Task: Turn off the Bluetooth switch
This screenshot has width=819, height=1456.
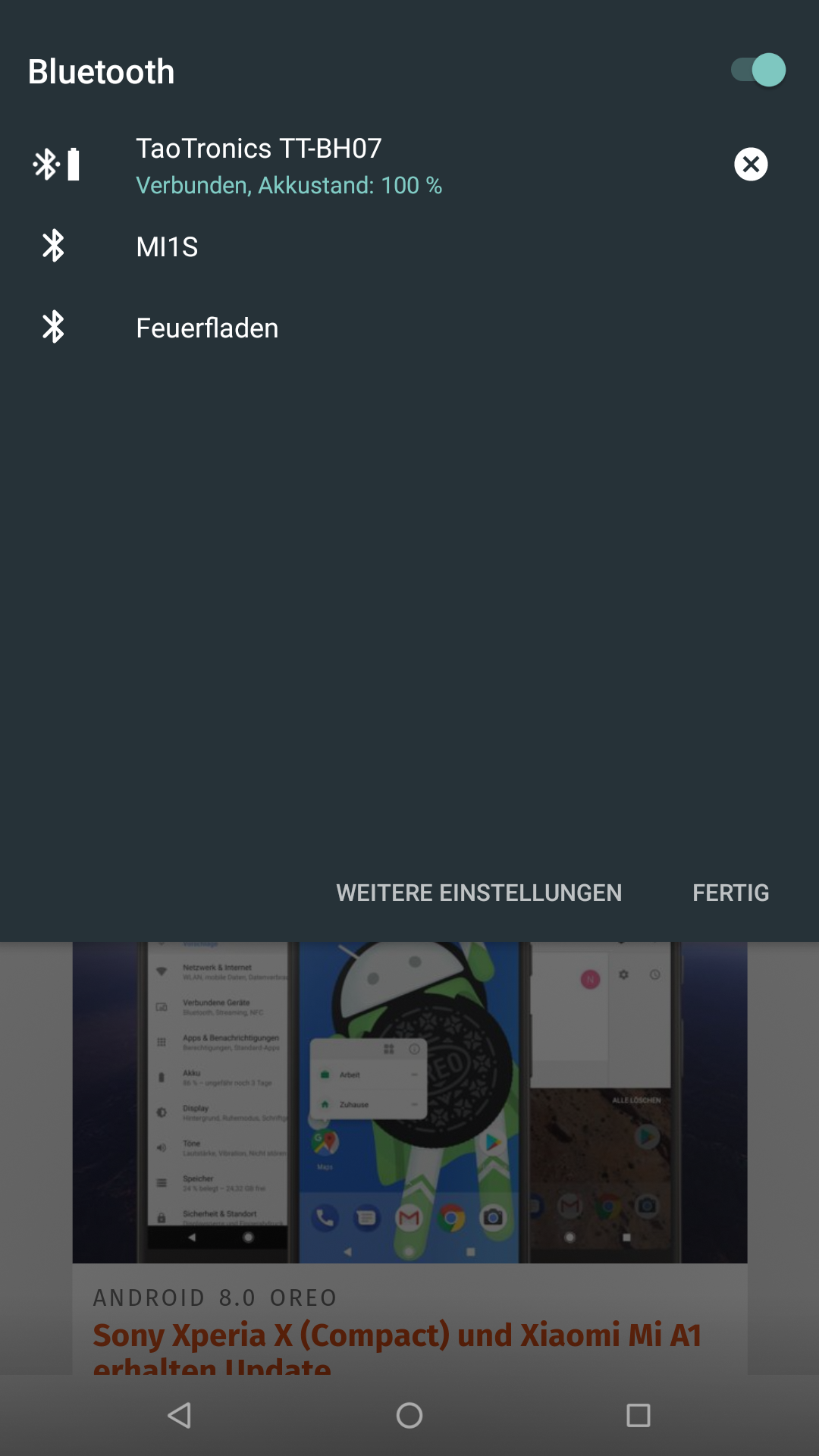Action: [x=758, y=71]
